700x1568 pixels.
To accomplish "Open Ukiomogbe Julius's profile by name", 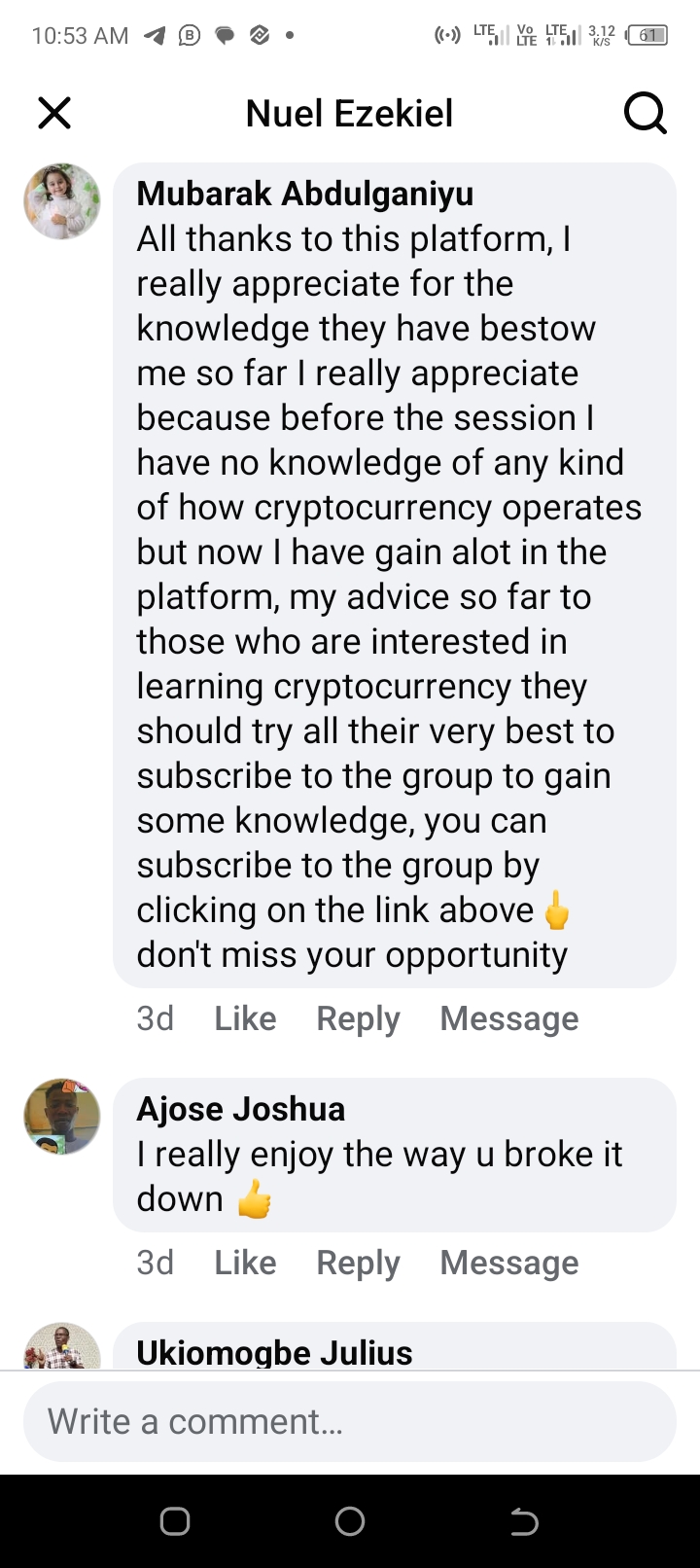I will point(274,1352).
